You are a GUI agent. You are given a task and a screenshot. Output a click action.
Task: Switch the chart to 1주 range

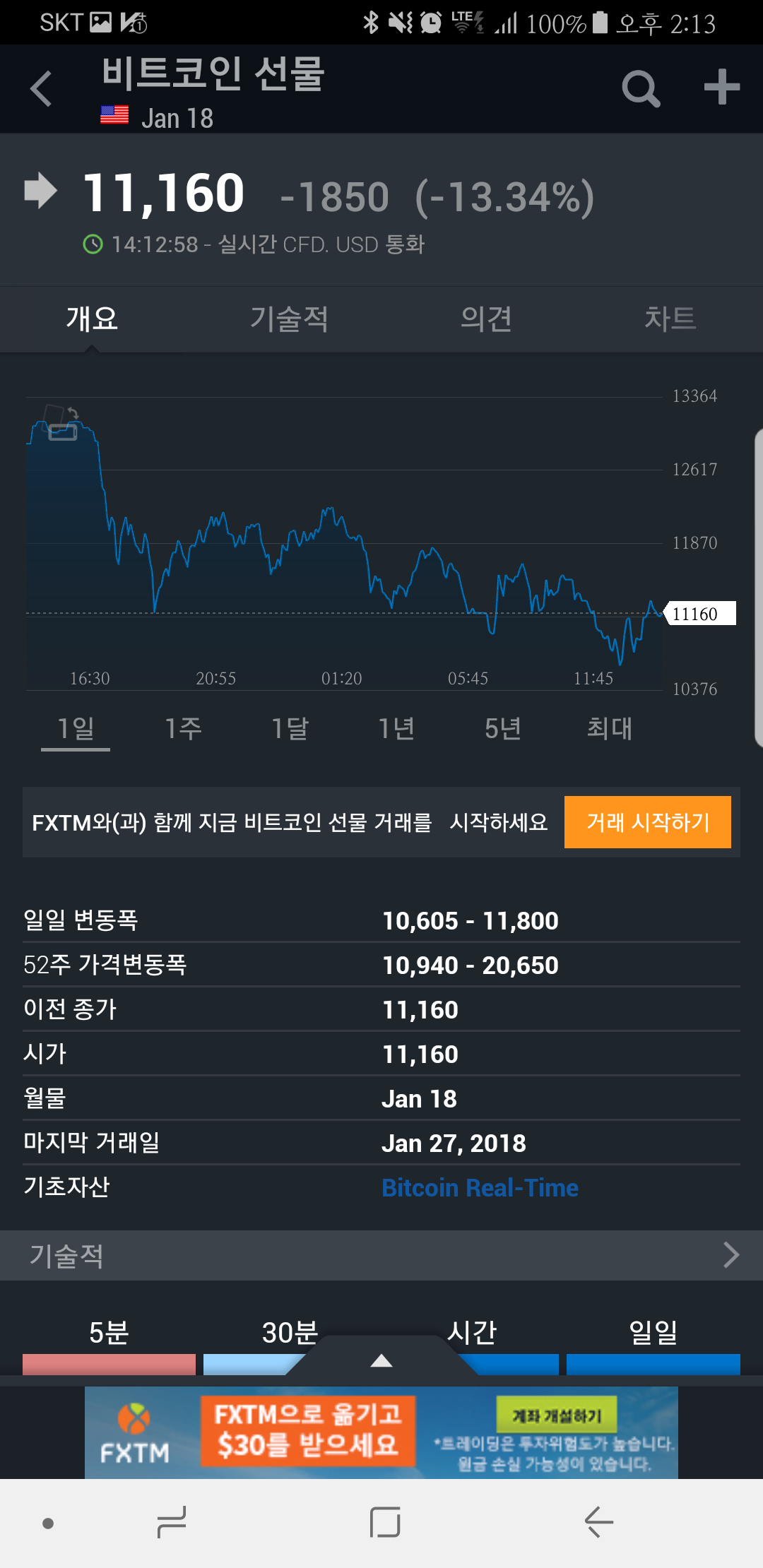182,729
